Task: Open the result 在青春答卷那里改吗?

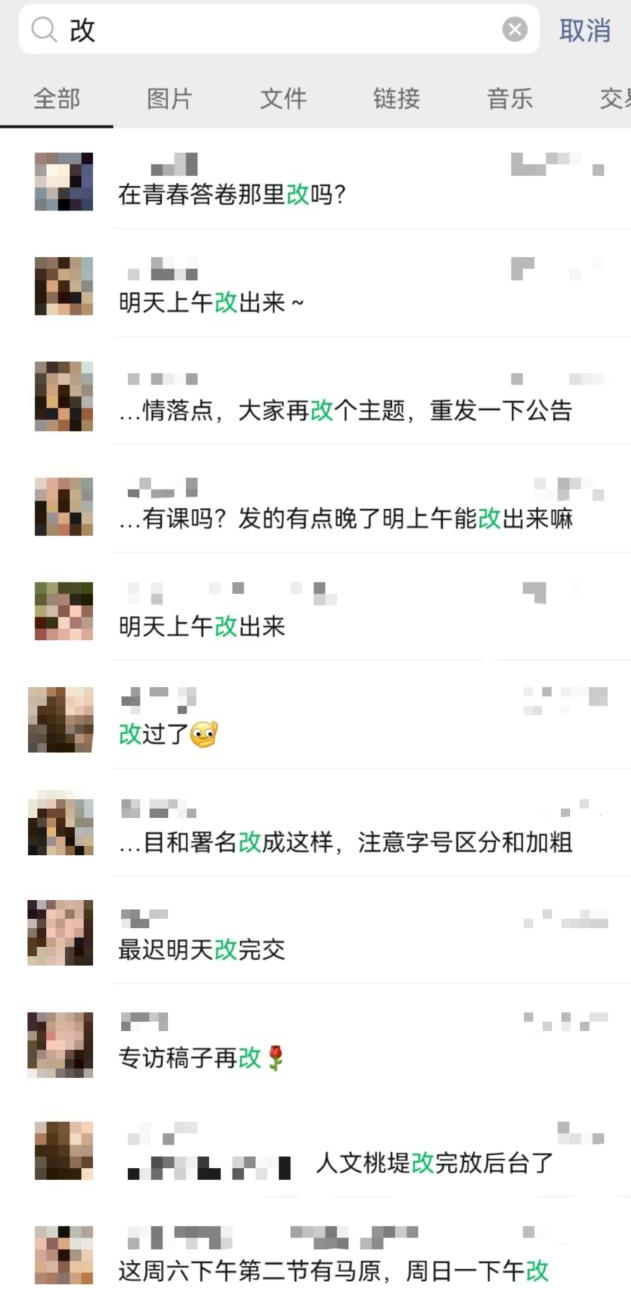Action: [330, 182]
